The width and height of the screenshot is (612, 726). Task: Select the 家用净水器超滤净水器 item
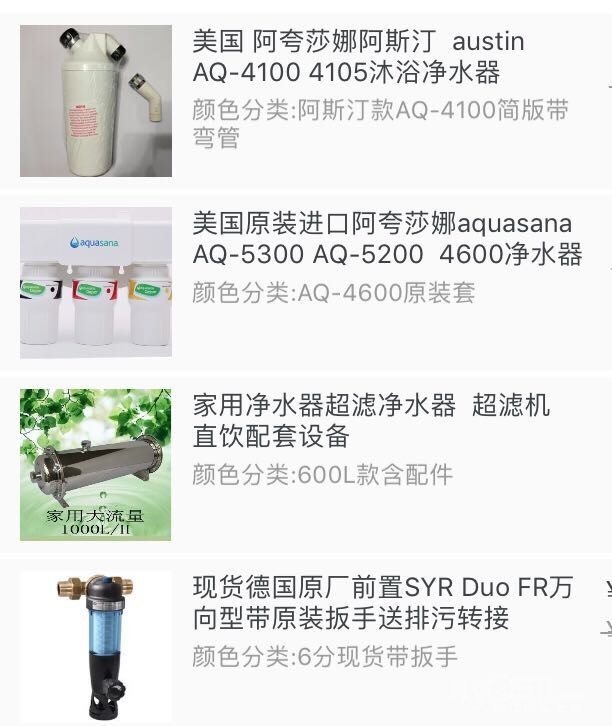click(370, 420)
